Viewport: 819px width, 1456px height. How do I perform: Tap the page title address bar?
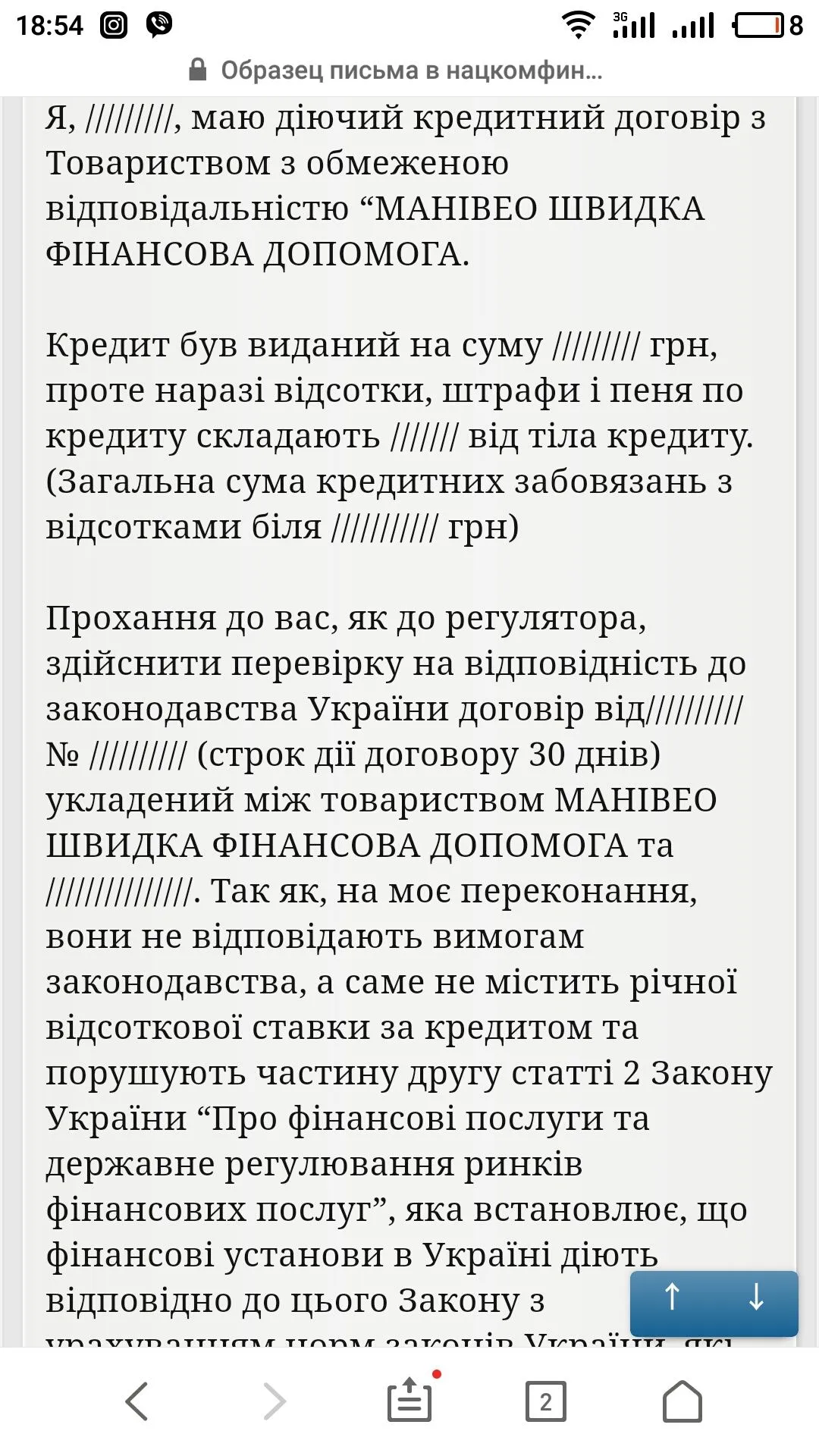pyautogui.click(x=409, y=71)
